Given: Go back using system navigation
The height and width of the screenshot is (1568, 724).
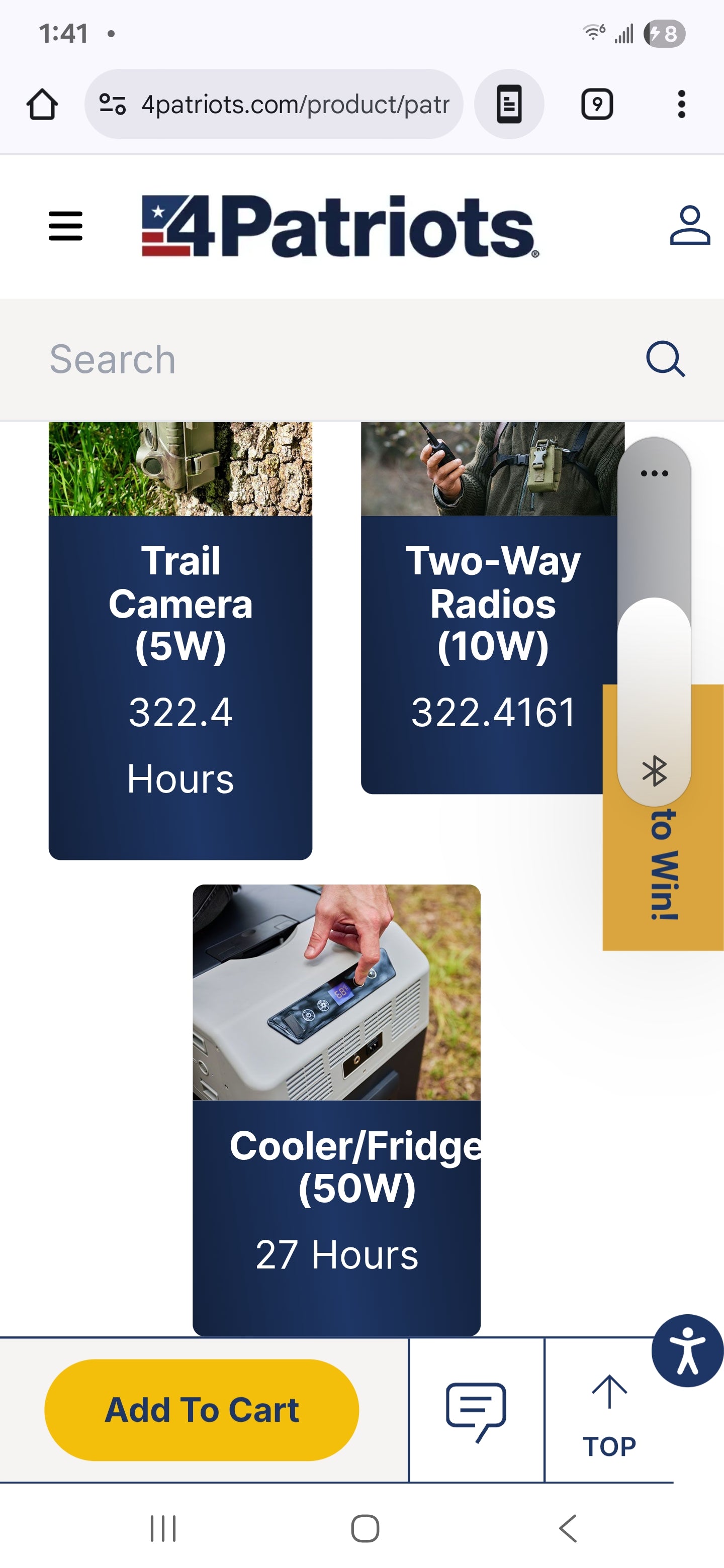Looking at the screenshot, I should (x=568, y=1528).
